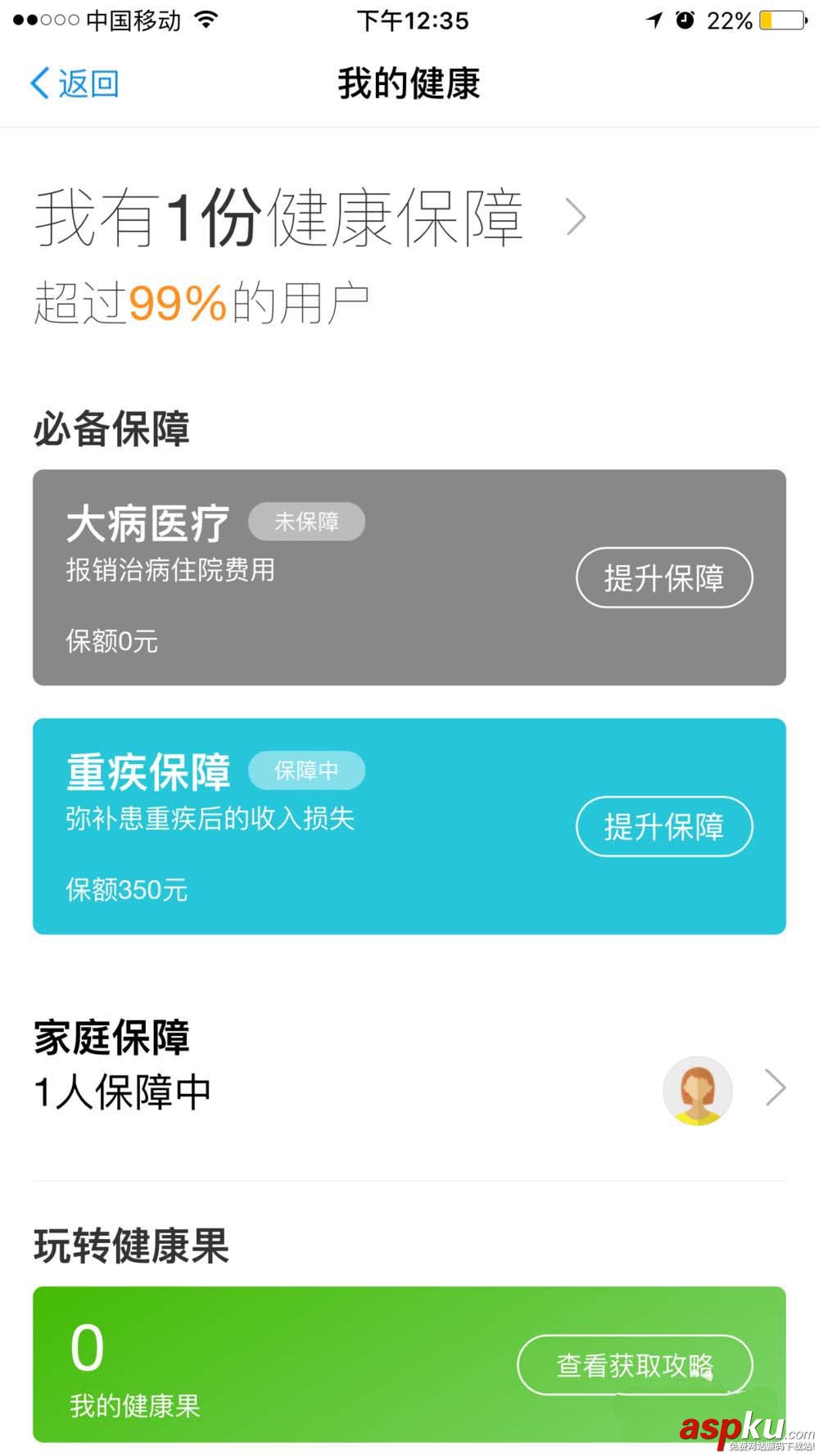Tap 提升保障 on the 重疾保障 card
This screenshot has height=1456, width=819.
[664, 827]
